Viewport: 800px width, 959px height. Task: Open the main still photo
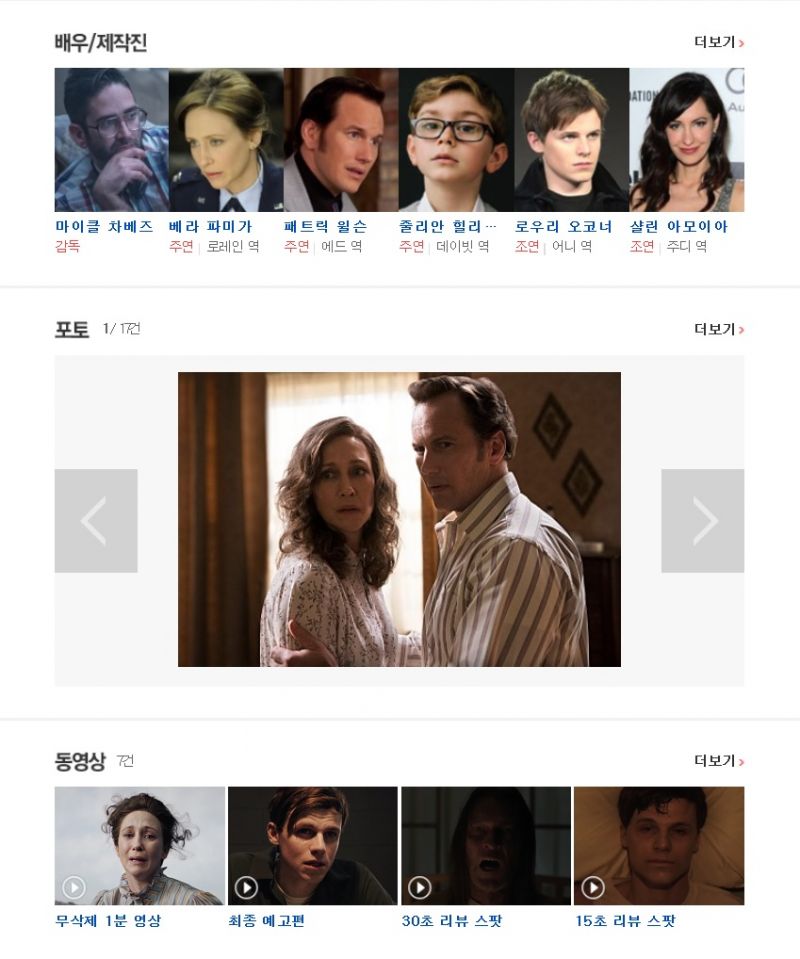(399, 519)
